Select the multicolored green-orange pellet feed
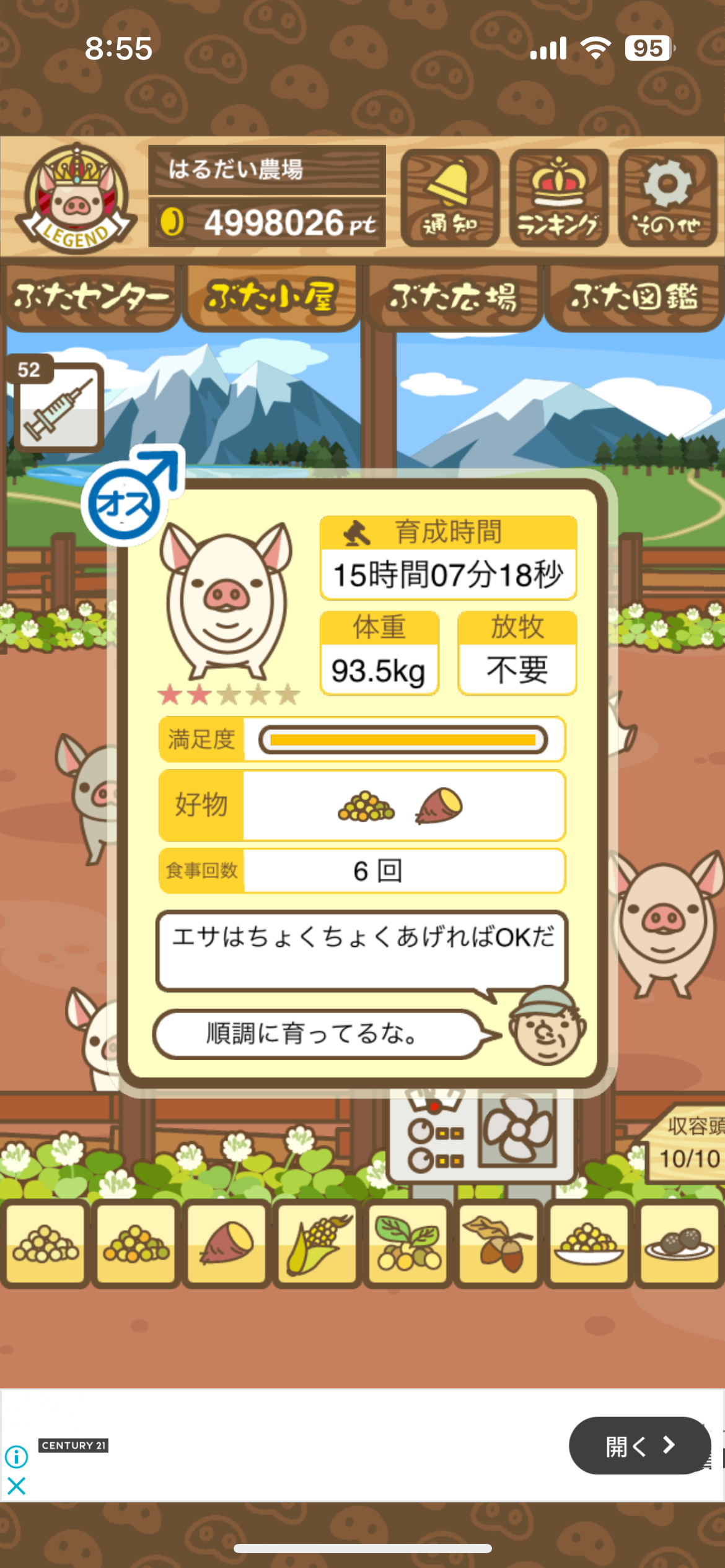This screenshot has width=725, height=1568. click(136, 1242)
